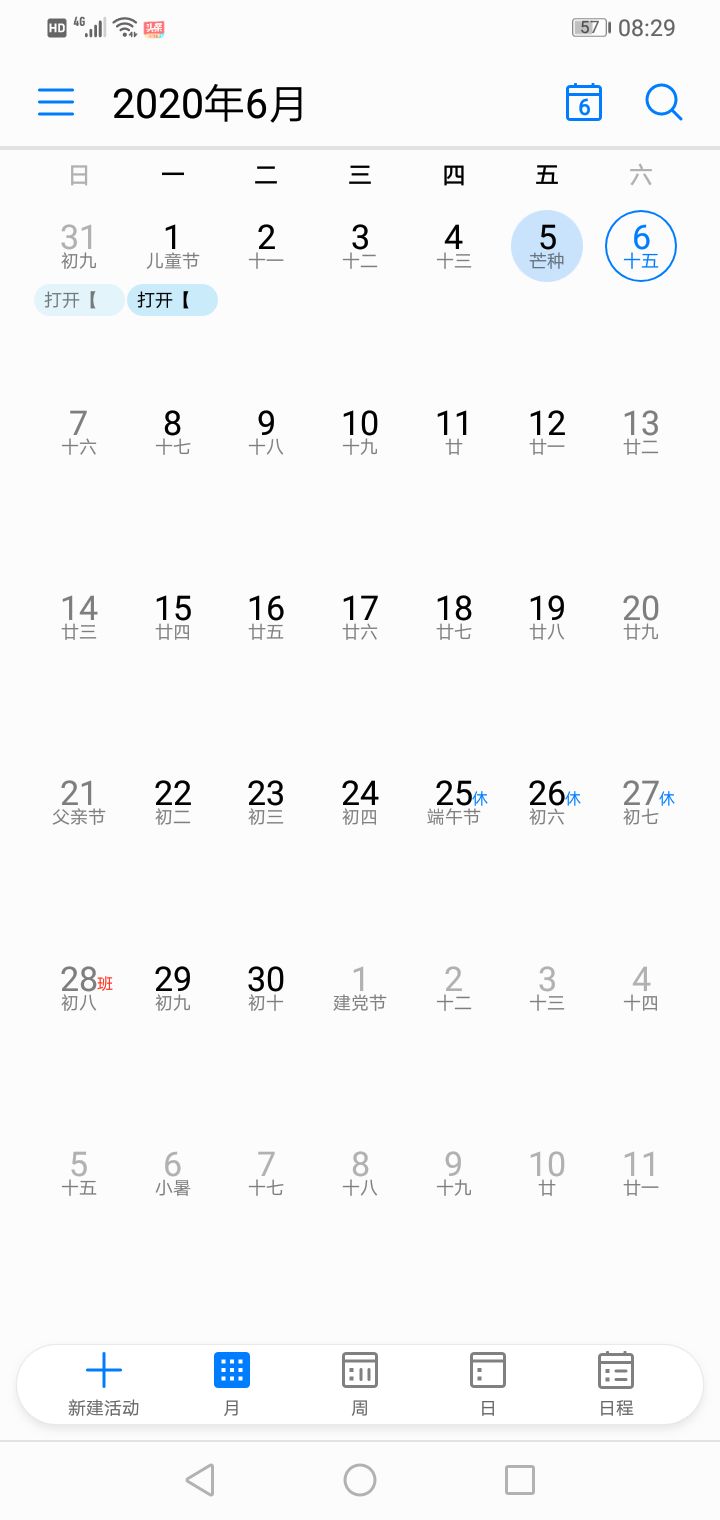Go back with the system back button
Viewport: 720px width, 1520px height.
click(x=200, y=1480)
